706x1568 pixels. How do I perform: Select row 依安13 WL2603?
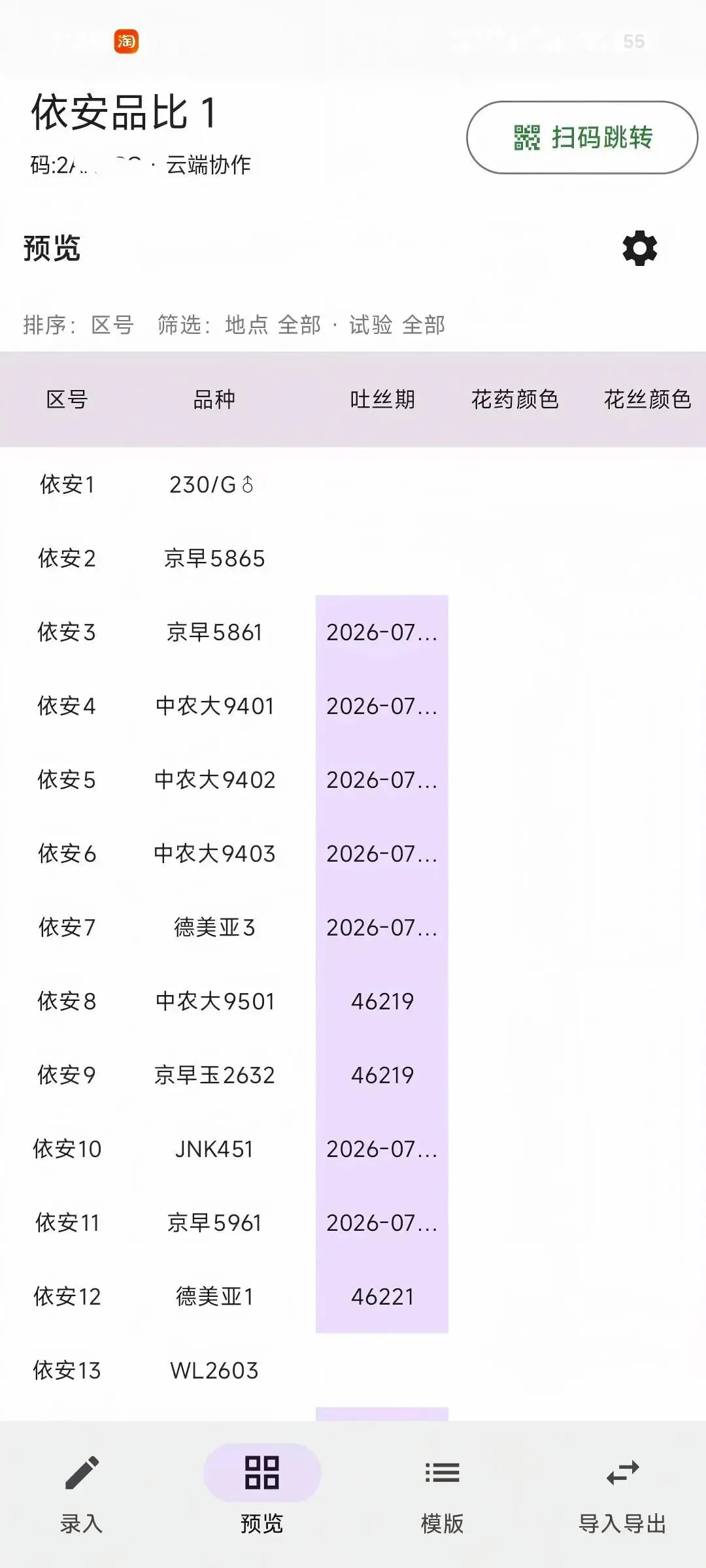pos(353,1370)
